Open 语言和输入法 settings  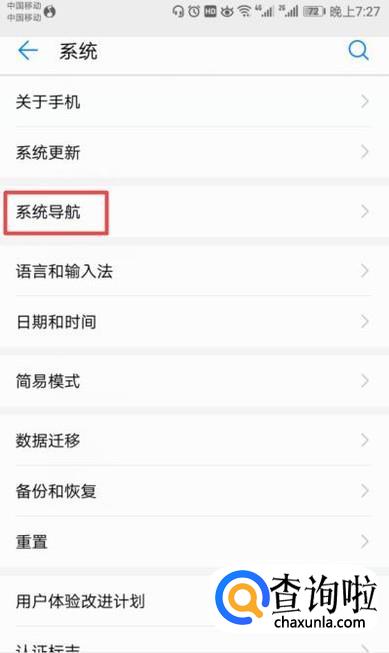click(194, 271)
